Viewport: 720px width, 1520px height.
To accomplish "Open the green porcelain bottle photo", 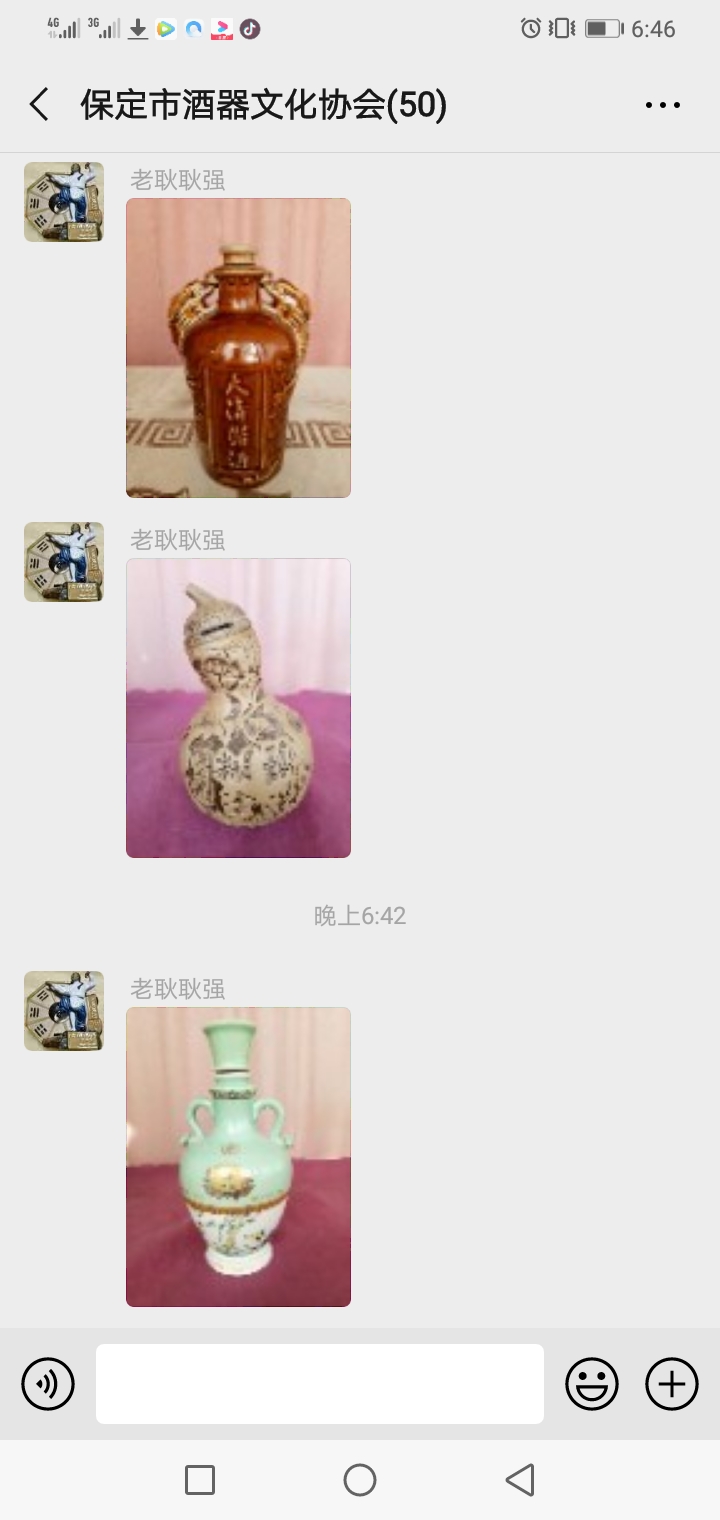I will pos(238,1157).
